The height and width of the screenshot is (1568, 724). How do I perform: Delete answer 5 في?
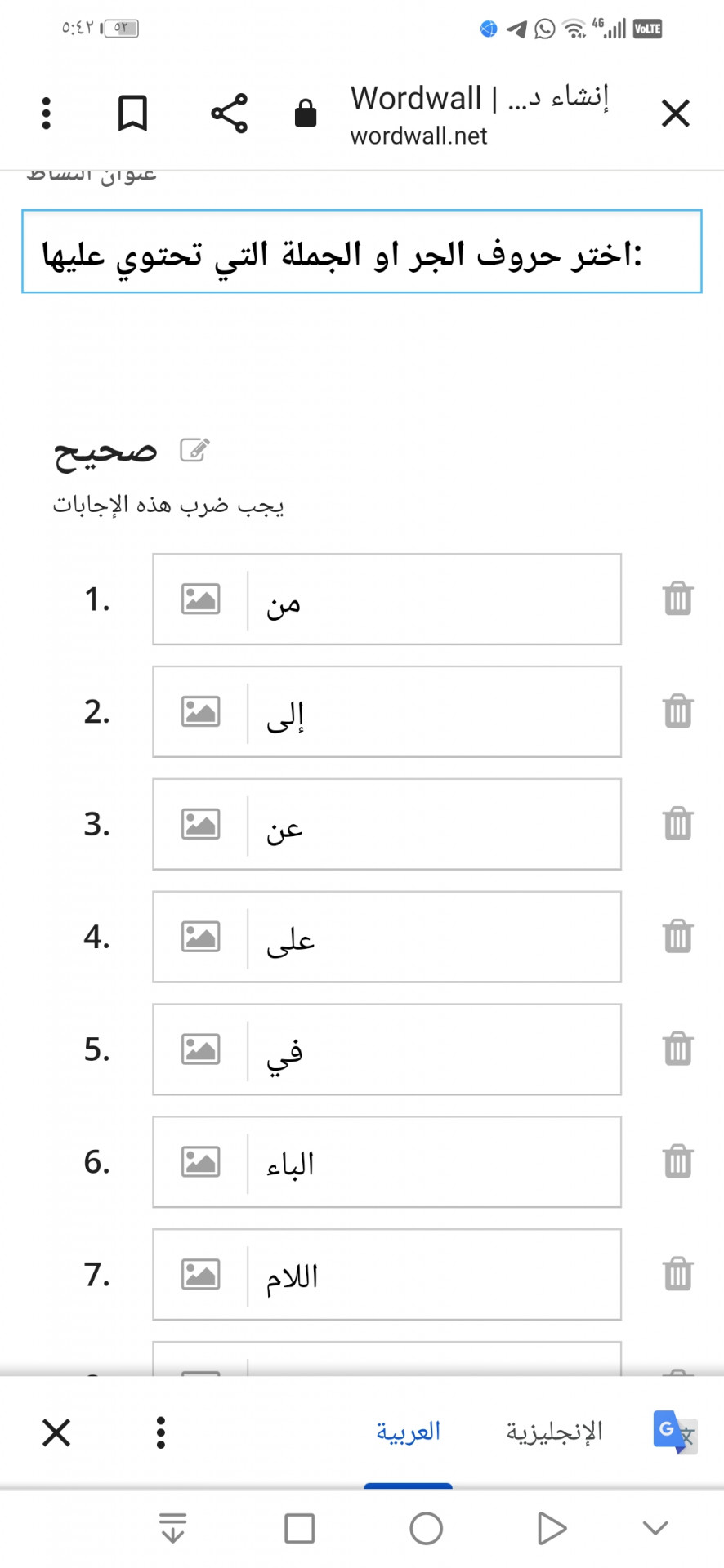(678, 1049)
